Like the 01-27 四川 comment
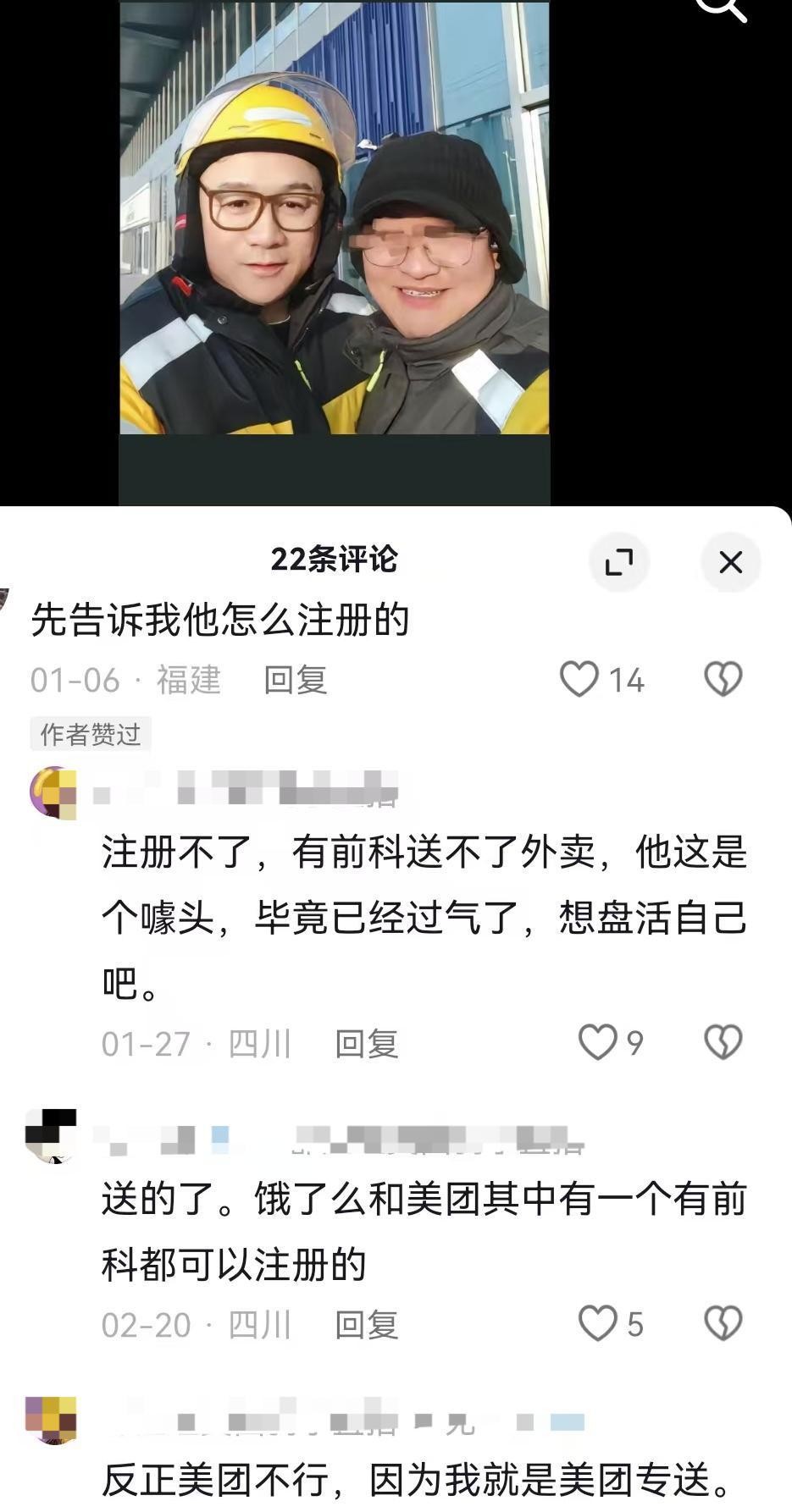Screen dimensions: 792x1512 [598, 1042]
